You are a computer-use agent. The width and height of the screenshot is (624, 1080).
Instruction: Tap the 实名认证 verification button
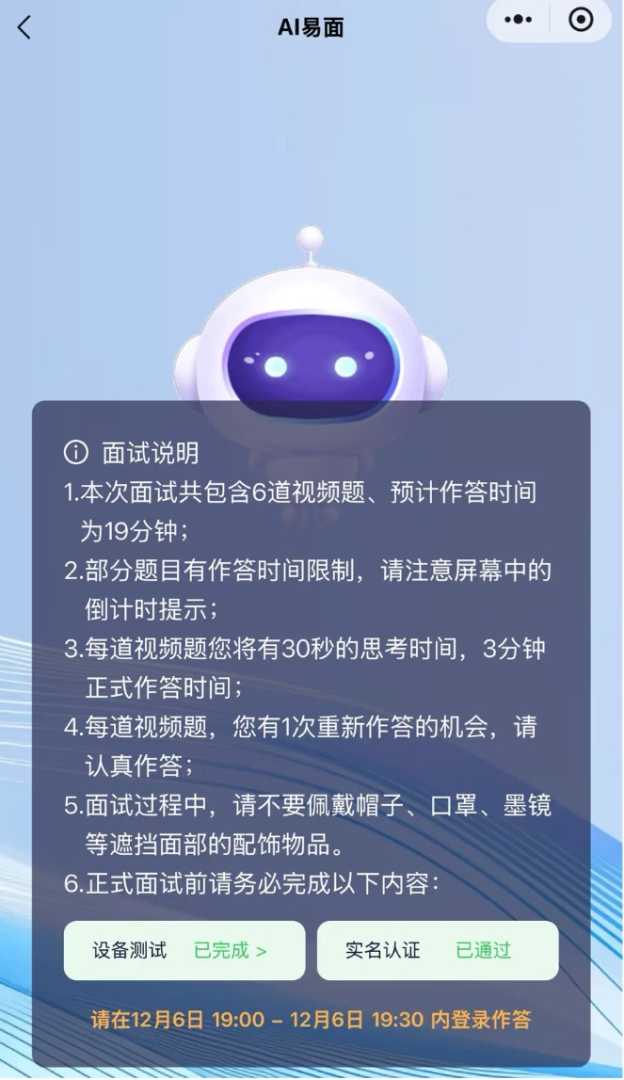437,950
